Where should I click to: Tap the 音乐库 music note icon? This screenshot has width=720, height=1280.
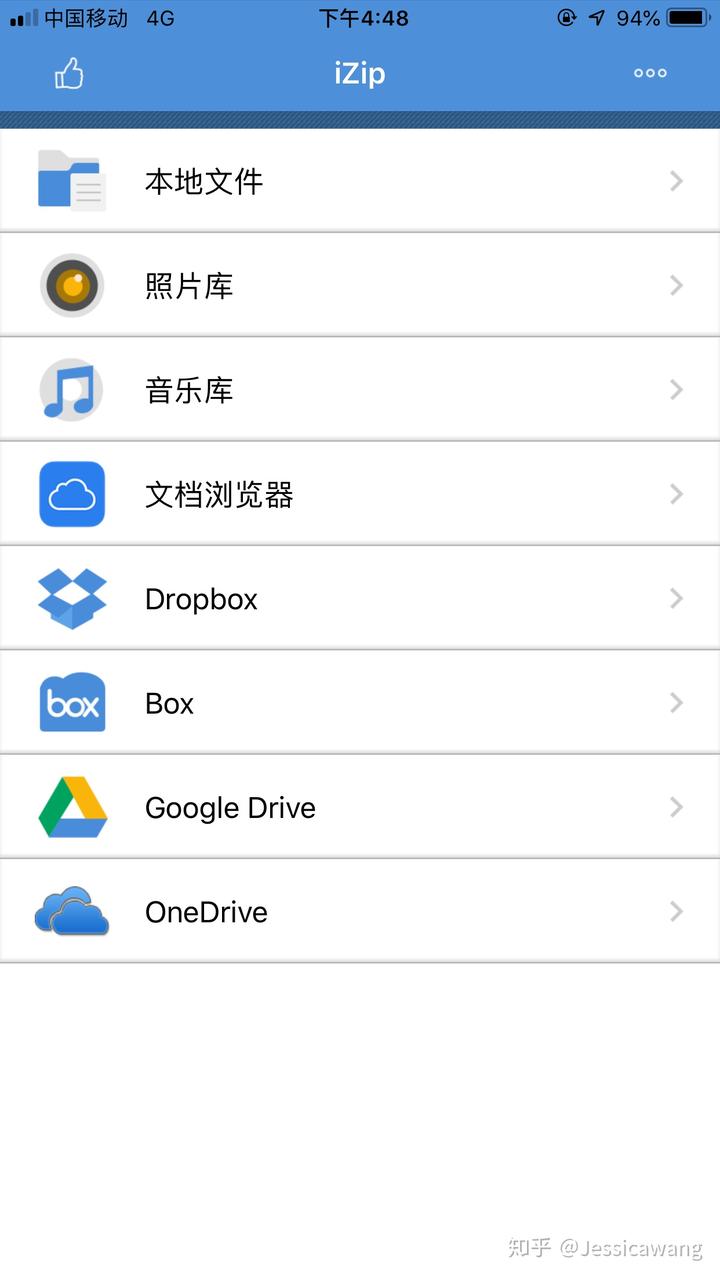(71, 389)
